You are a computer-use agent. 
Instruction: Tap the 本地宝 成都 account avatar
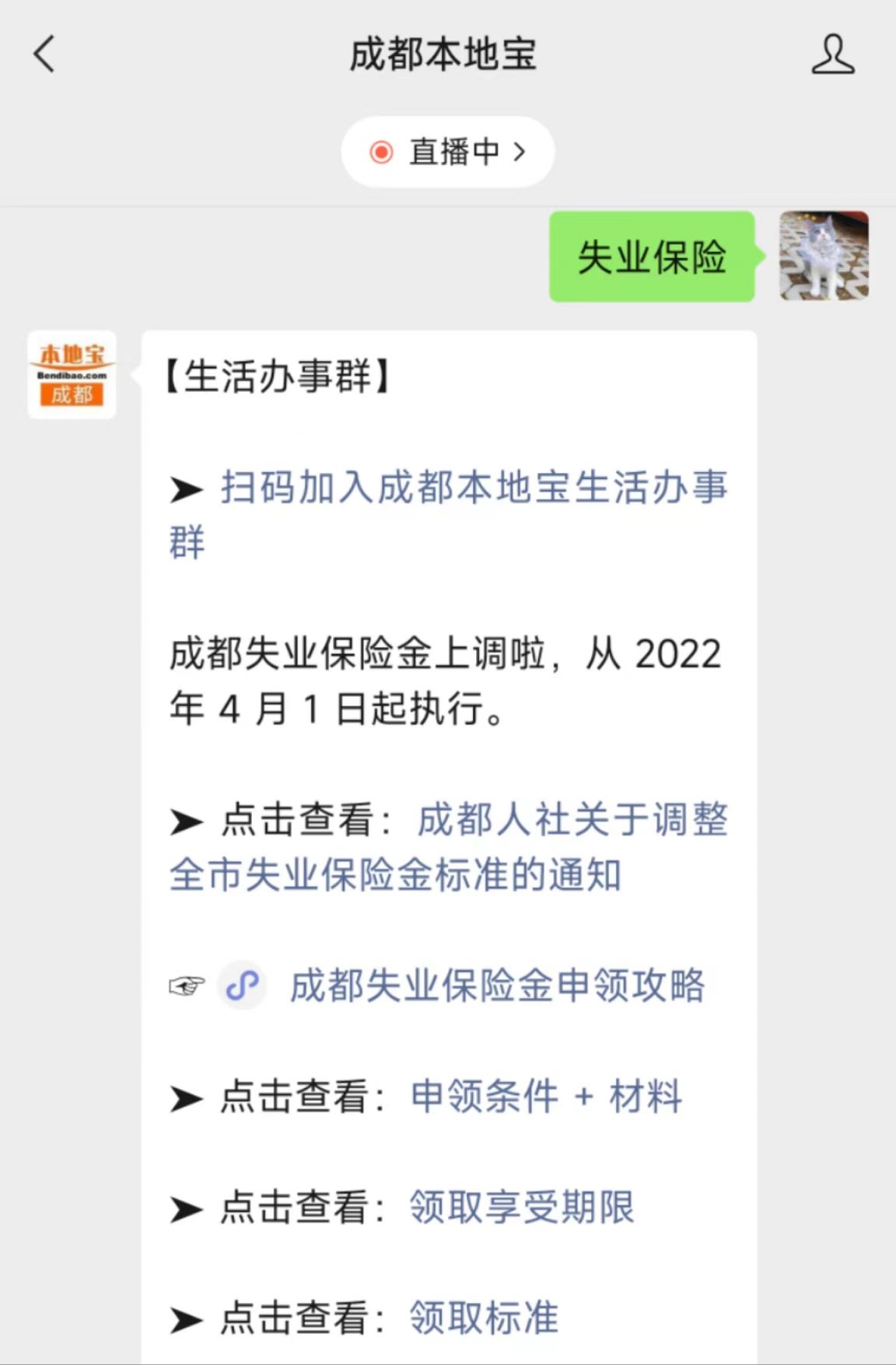point(72,375)
